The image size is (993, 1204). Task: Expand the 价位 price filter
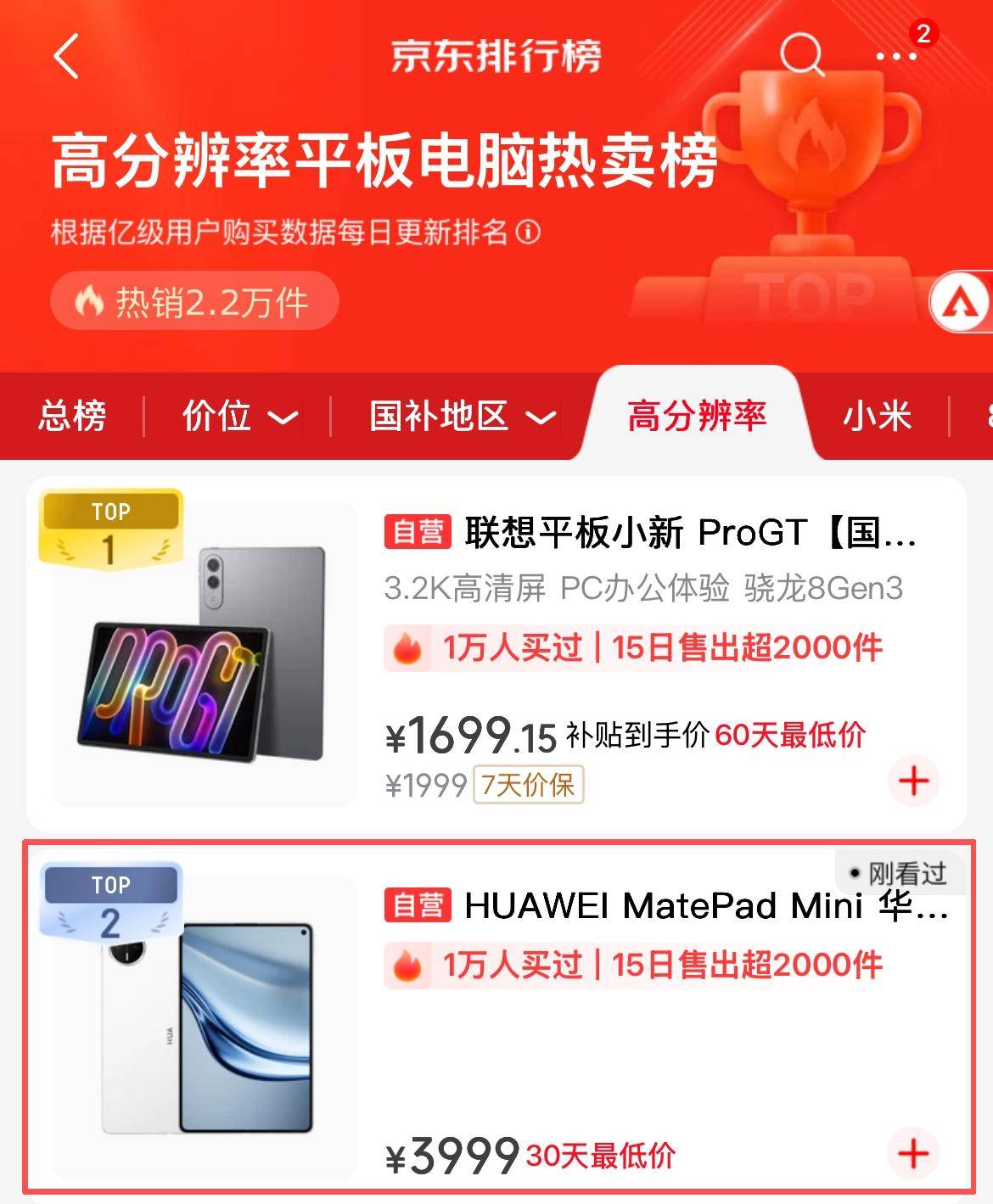pos(238,417)
